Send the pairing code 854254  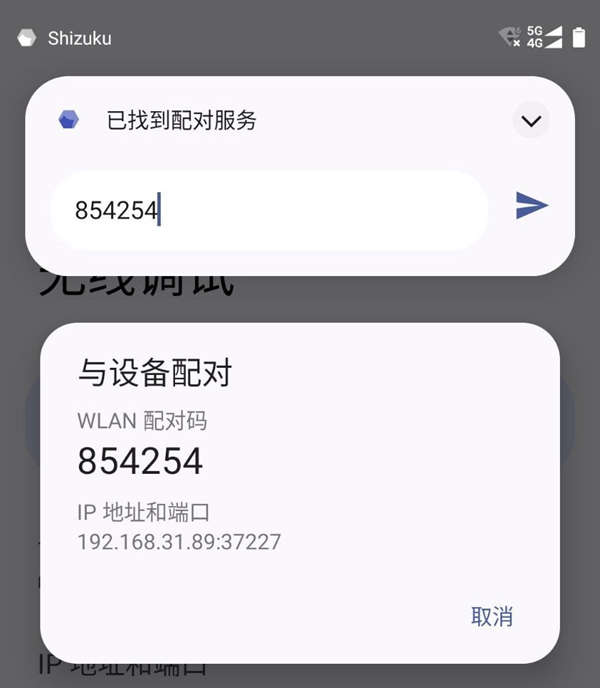click(531, 206)
